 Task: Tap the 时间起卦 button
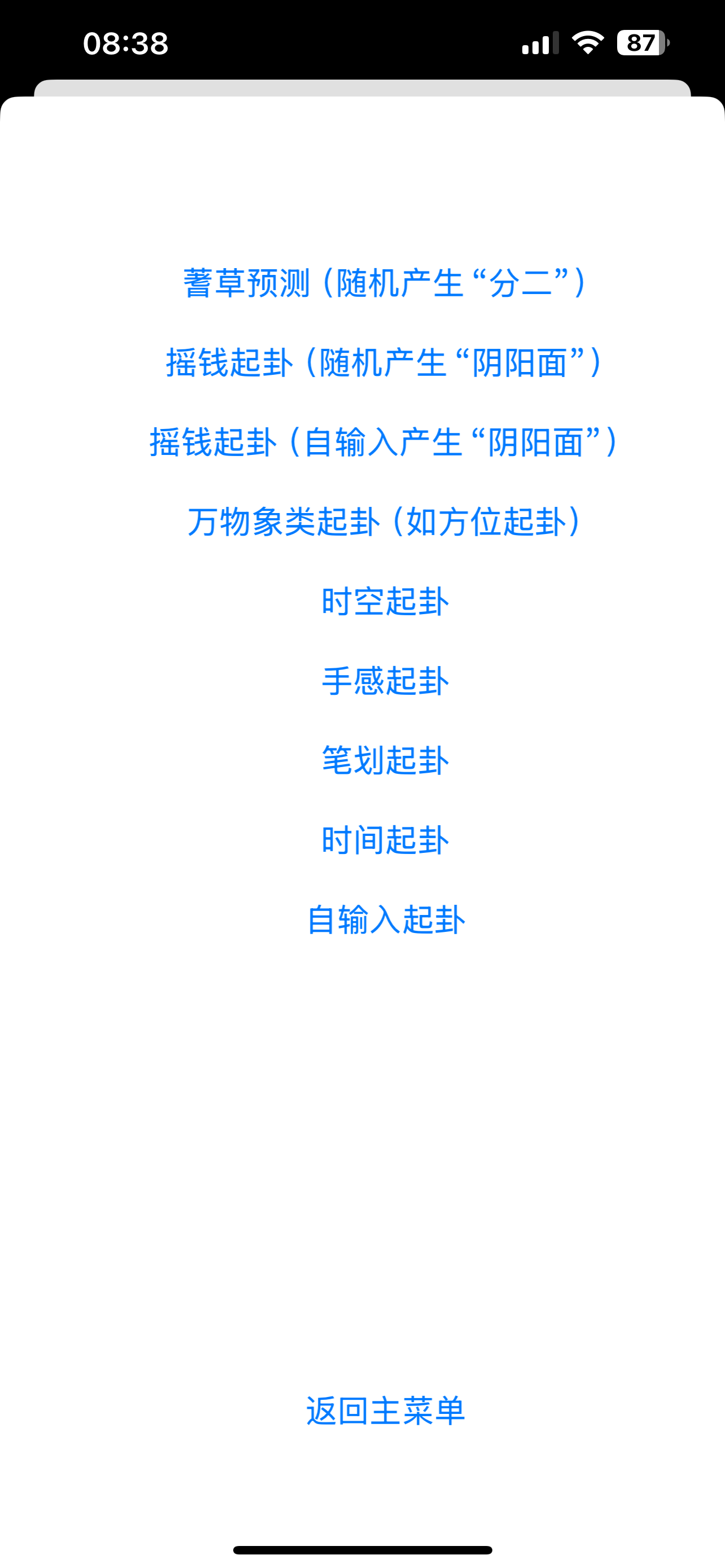click(385, 840)
